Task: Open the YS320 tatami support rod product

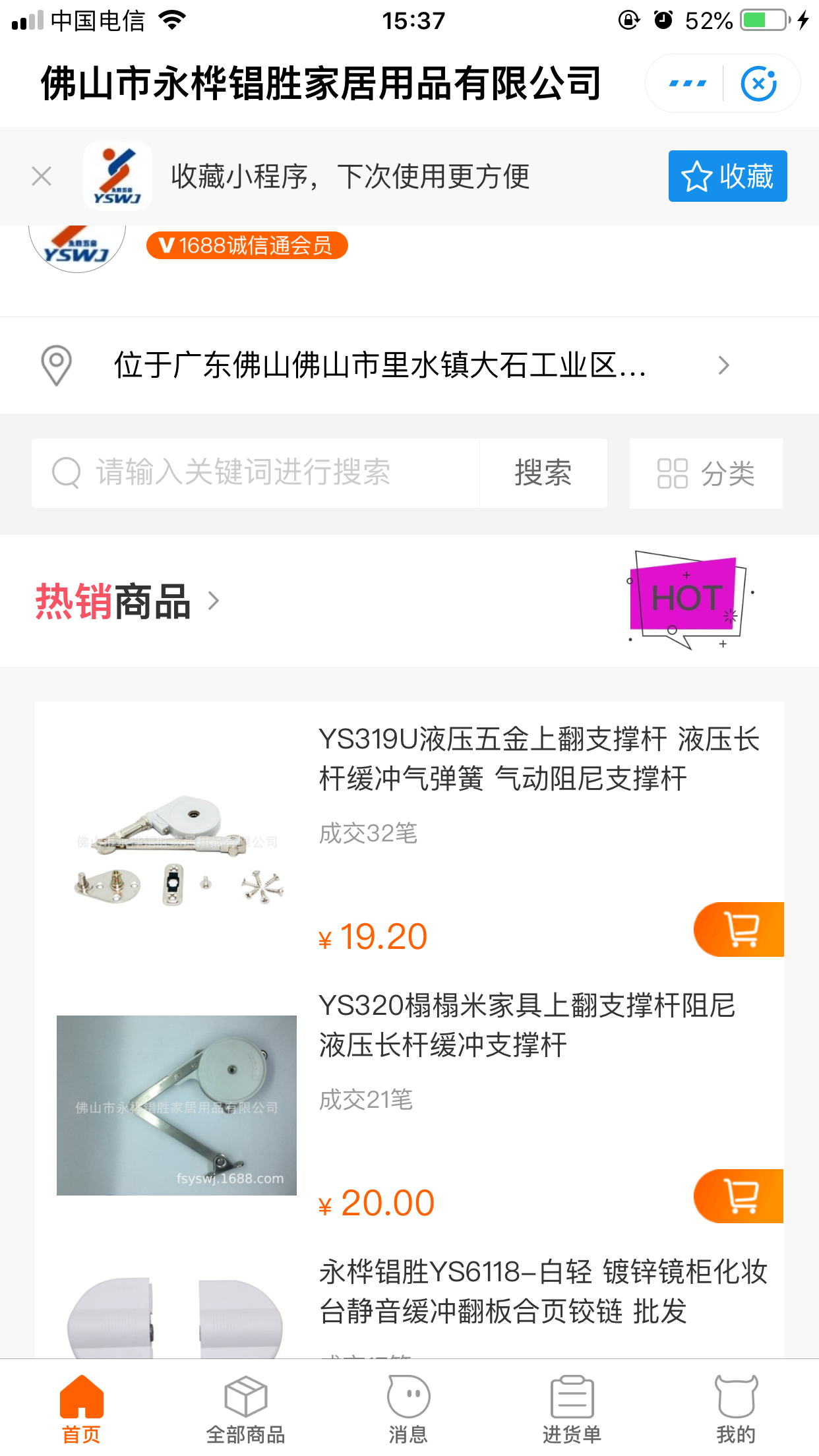Action: pyautogui.click(x=526, y=1025)
